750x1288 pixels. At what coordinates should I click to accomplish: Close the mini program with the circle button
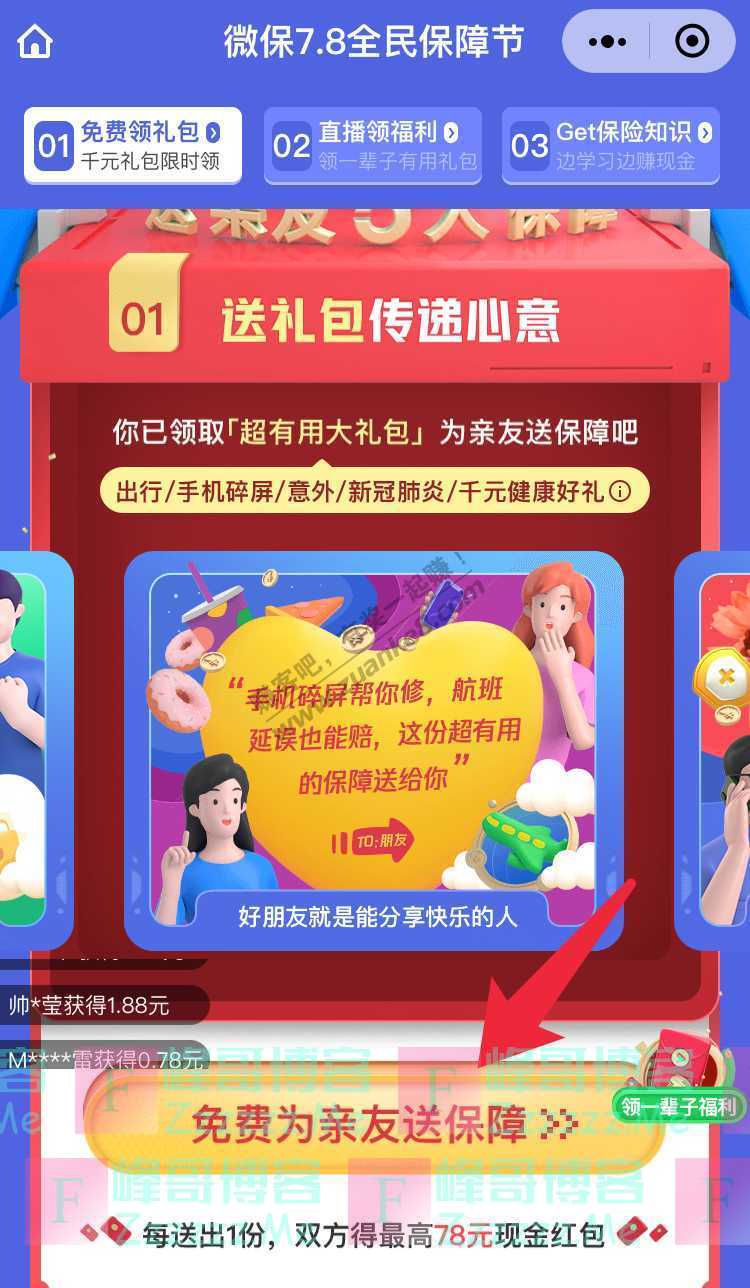[x=692, y=42]
